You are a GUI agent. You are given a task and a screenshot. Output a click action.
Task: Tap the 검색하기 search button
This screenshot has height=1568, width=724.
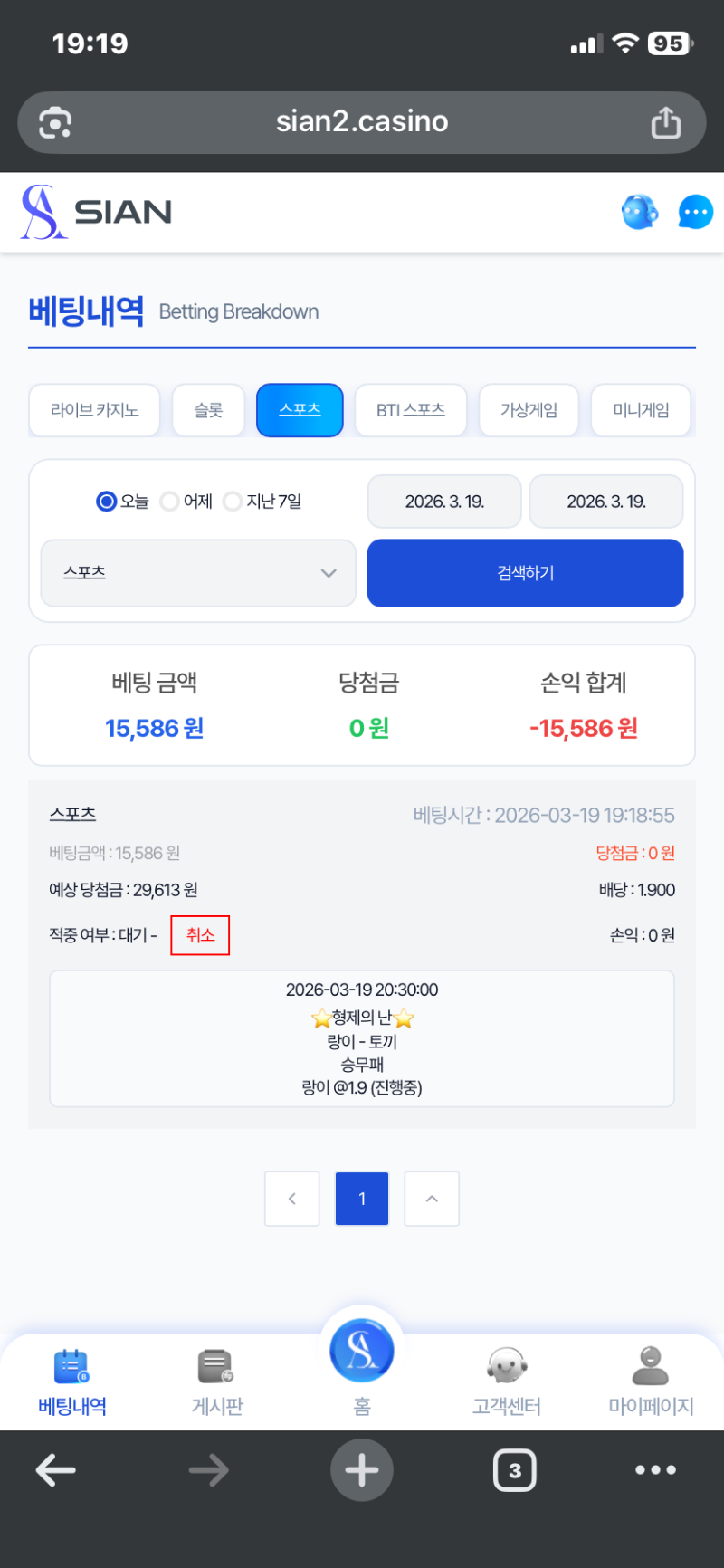tap(525, 573)
